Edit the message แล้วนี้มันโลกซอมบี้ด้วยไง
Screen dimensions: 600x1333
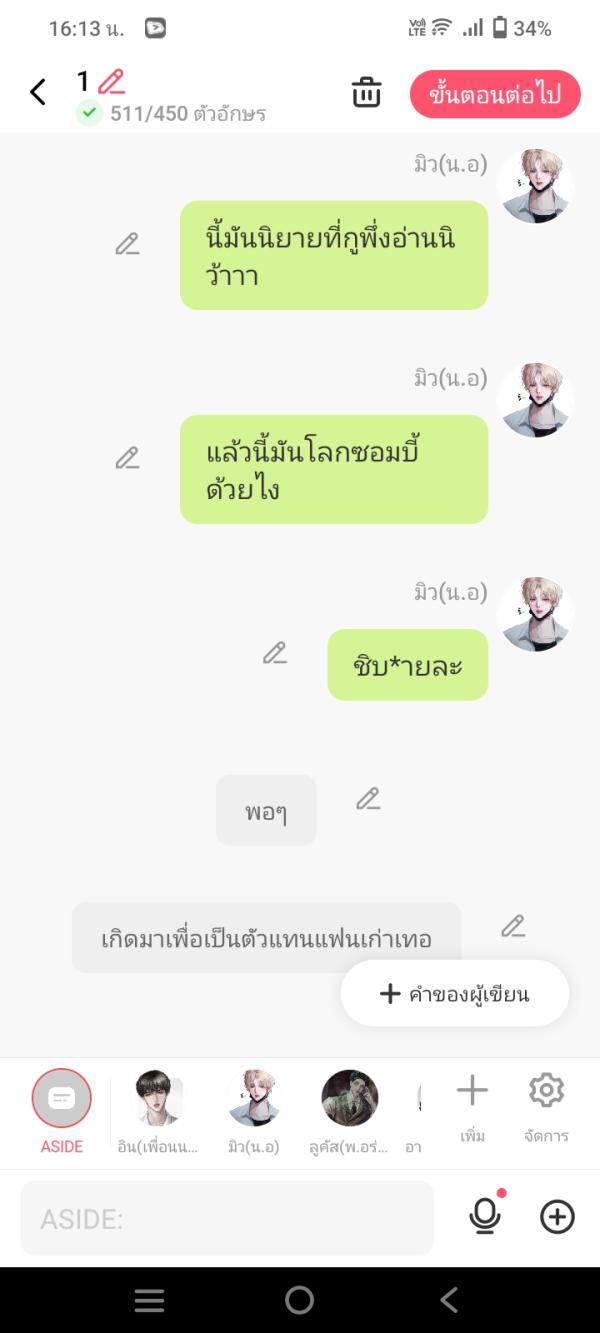127,458
